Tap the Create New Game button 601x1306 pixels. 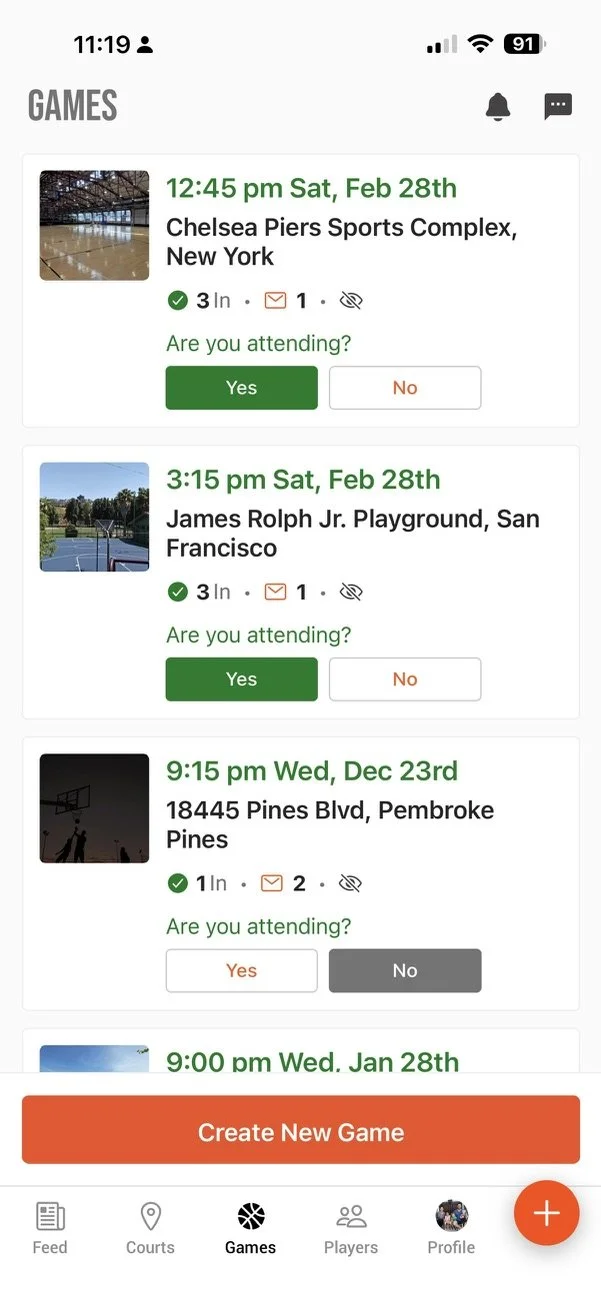[300, 1132]
